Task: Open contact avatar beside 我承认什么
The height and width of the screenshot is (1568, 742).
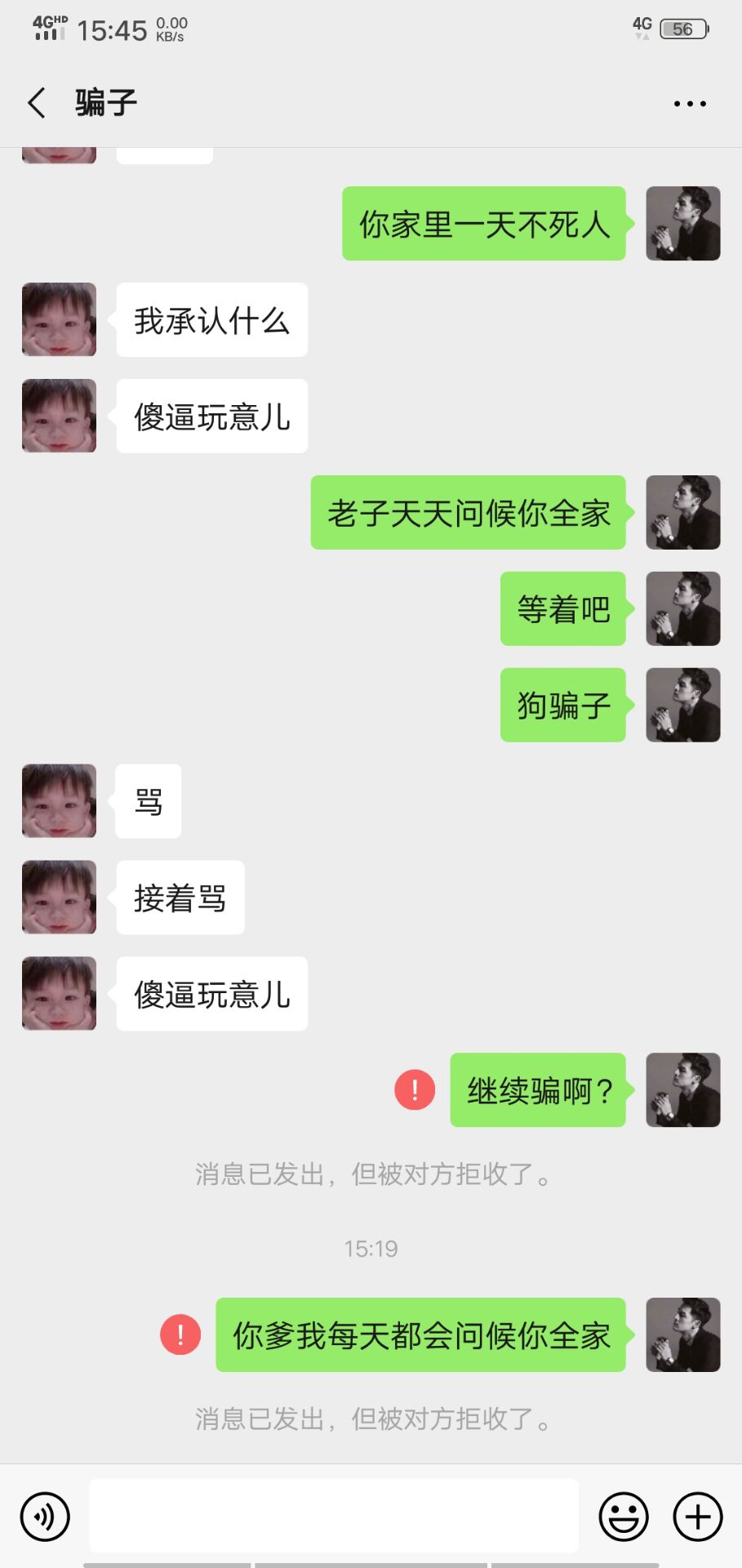Action: coord(59,319)
